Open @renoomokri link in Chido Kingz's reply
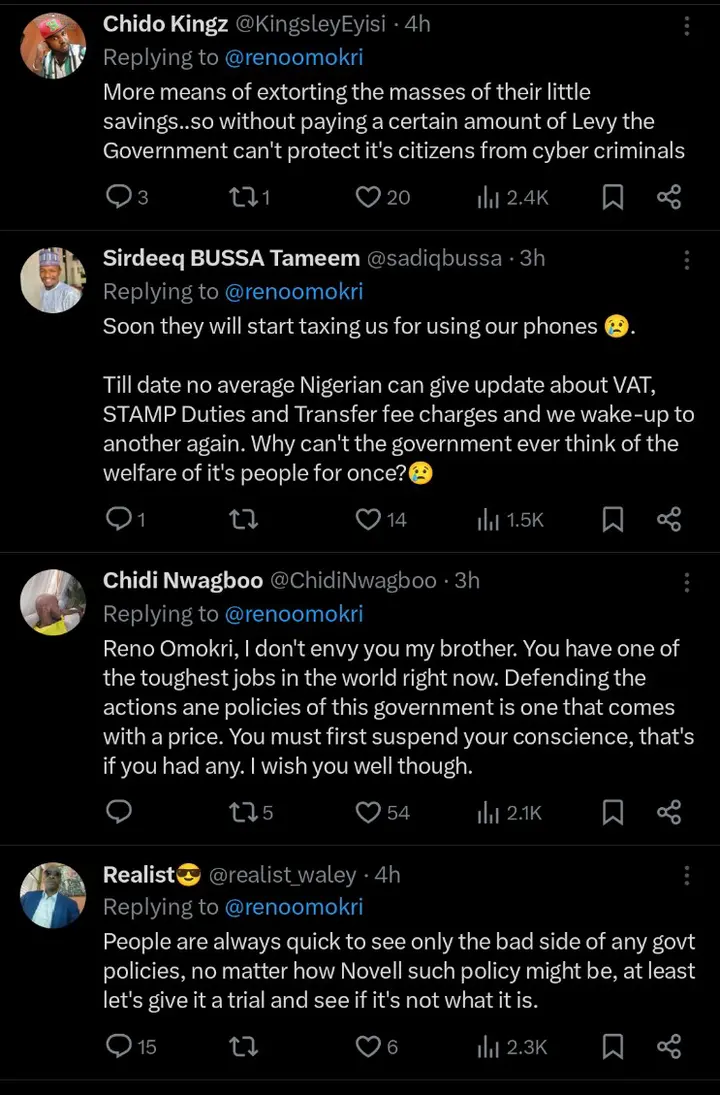Image resolution: width=720 pixels, height=1095 pixels. pyautogui.click(x=295, y=58)
